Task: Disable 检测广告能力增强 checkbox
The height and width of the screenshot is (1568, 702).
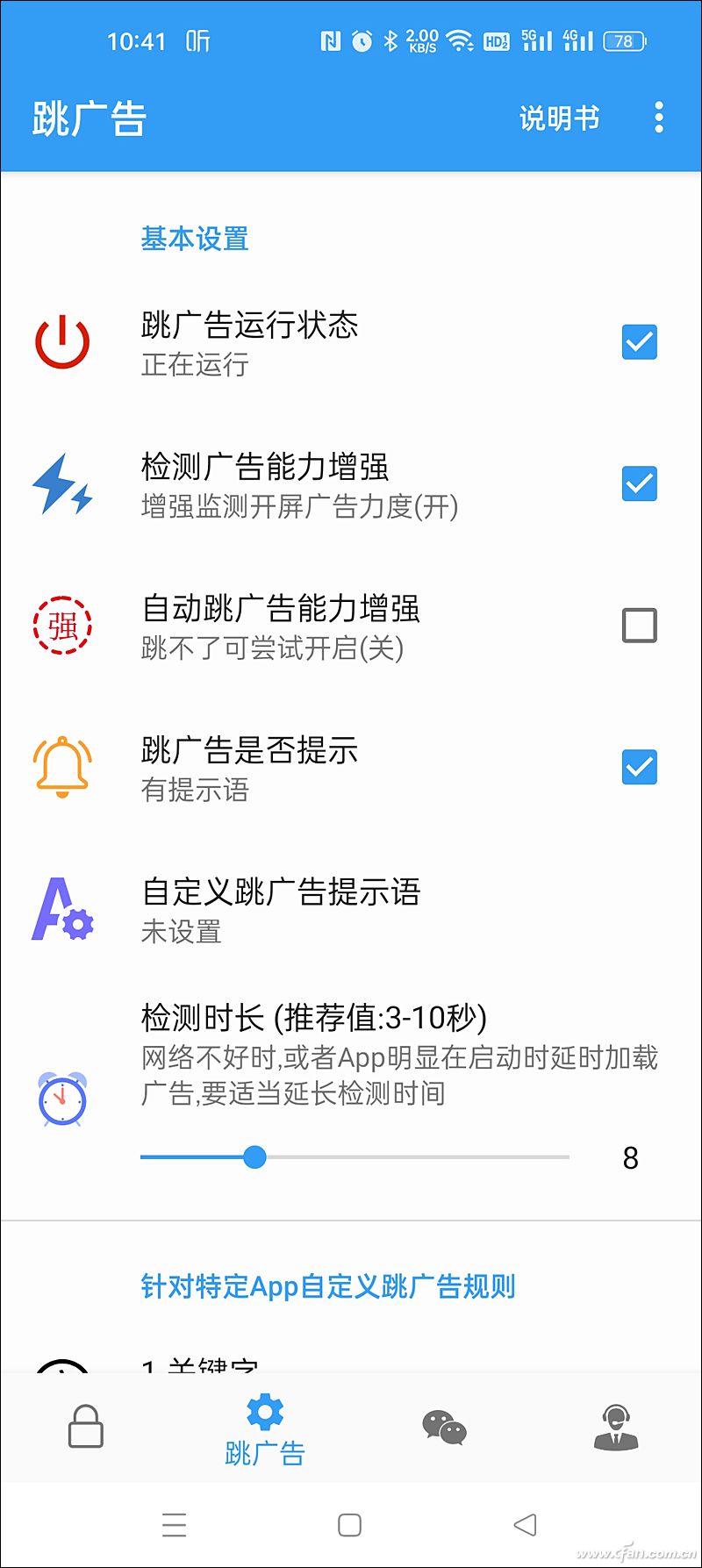Action: [639, 483]
